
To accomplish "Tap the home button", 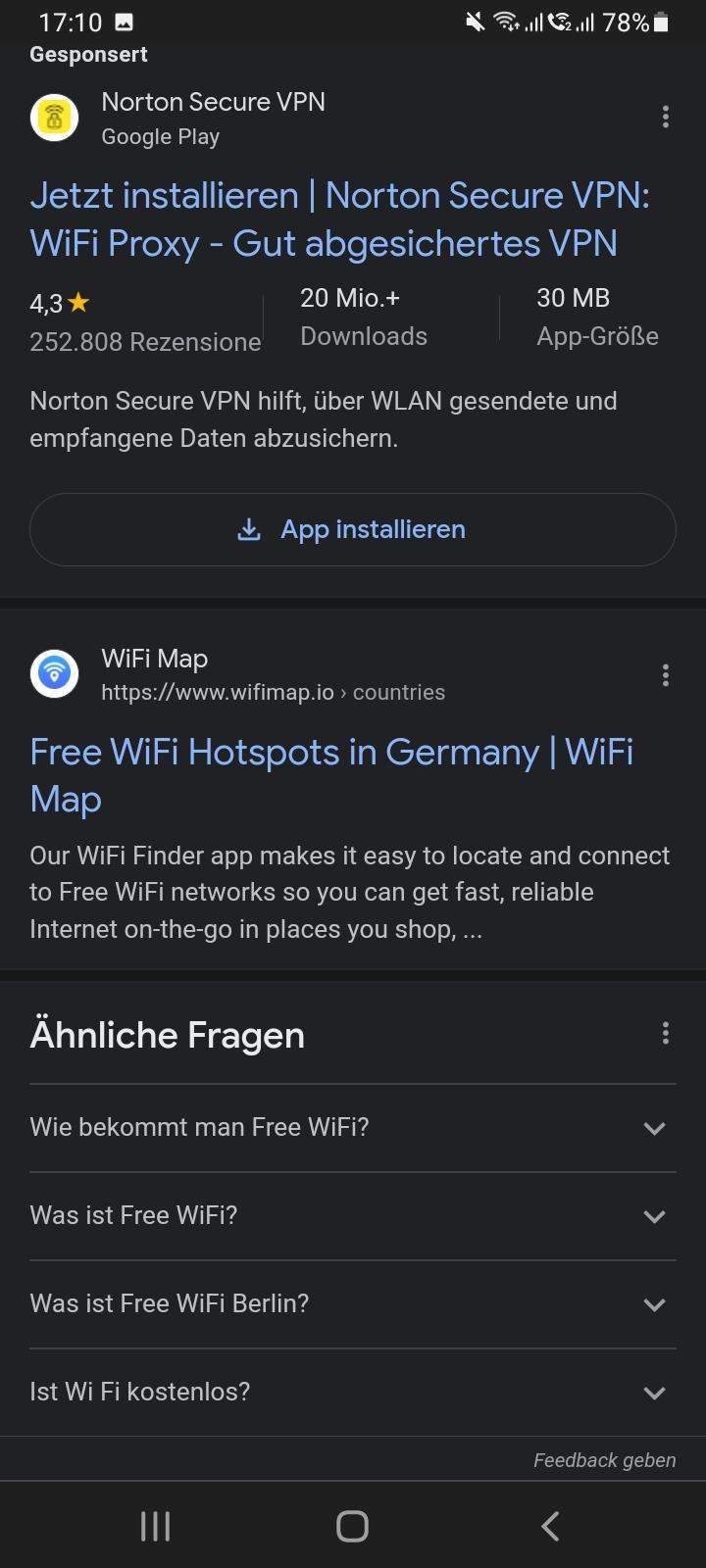I will pyautogui.click(x=352, y=1525).
